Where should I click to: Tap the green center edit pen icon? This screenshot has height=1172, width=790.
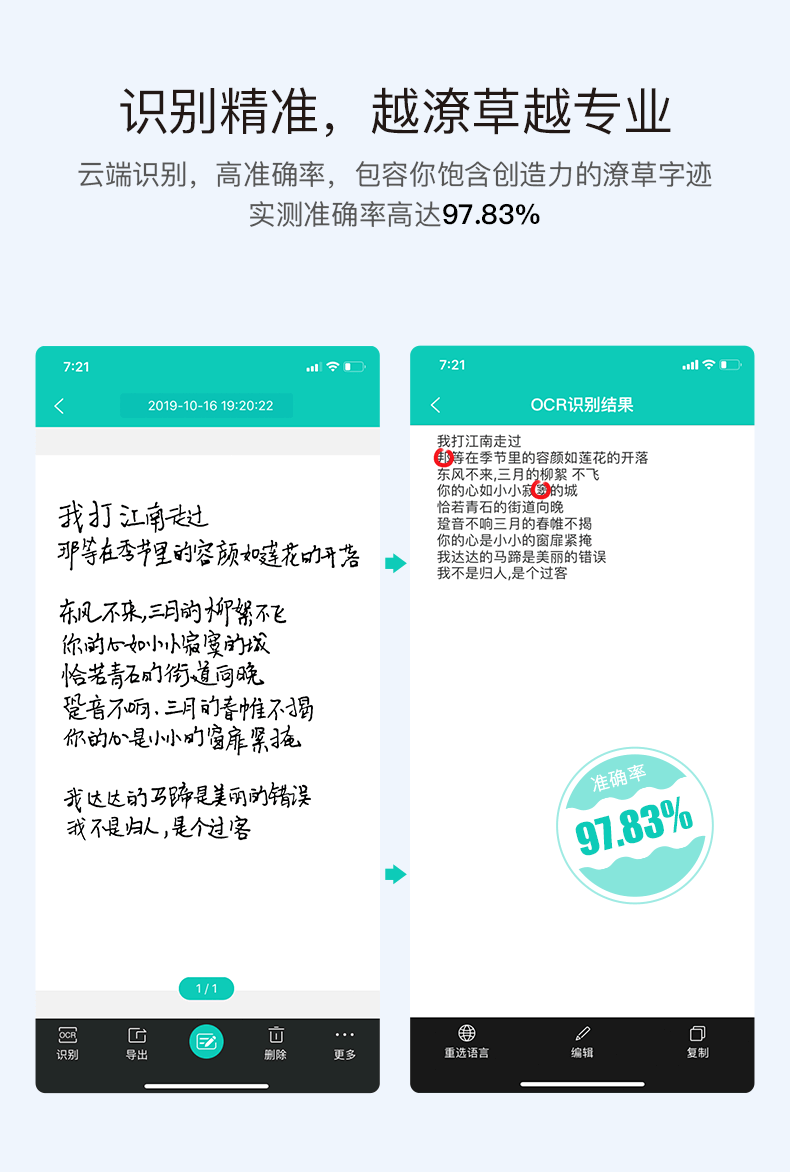[x=205, y=1040]
